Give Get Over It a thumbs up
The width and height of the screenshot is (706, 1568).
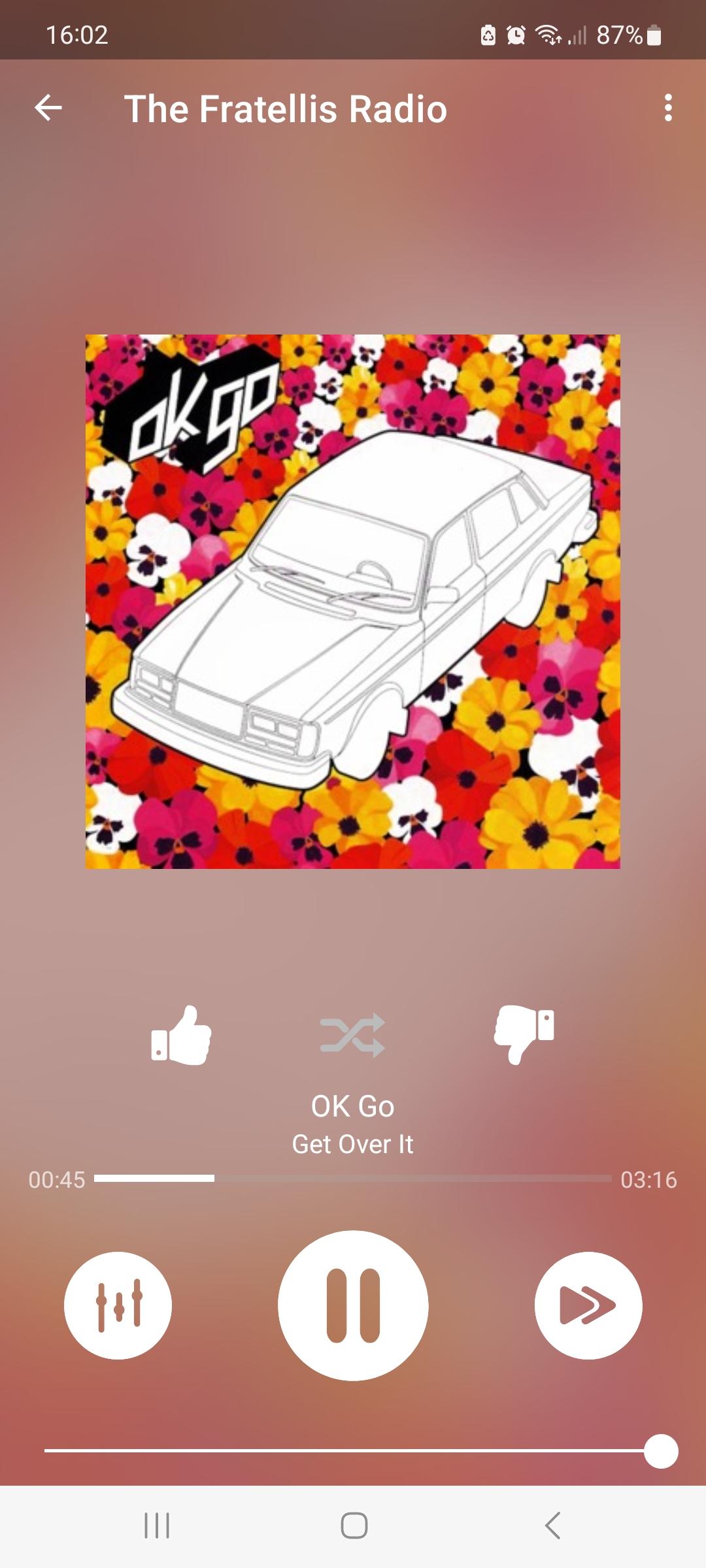pos(181,1035)
